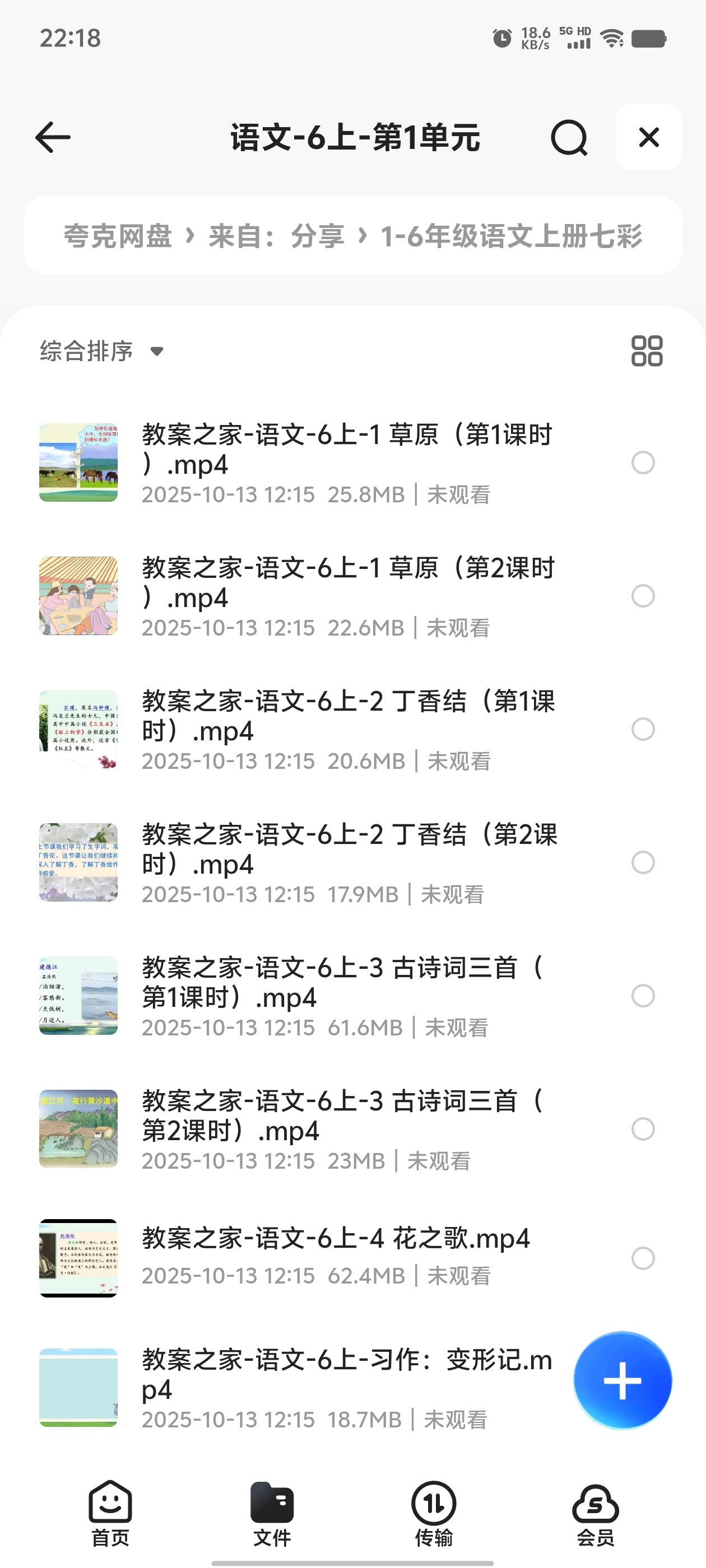Open the 变形记 video thumbnail
Viewport: 706px width, 1568px height.
[78, 1389]
